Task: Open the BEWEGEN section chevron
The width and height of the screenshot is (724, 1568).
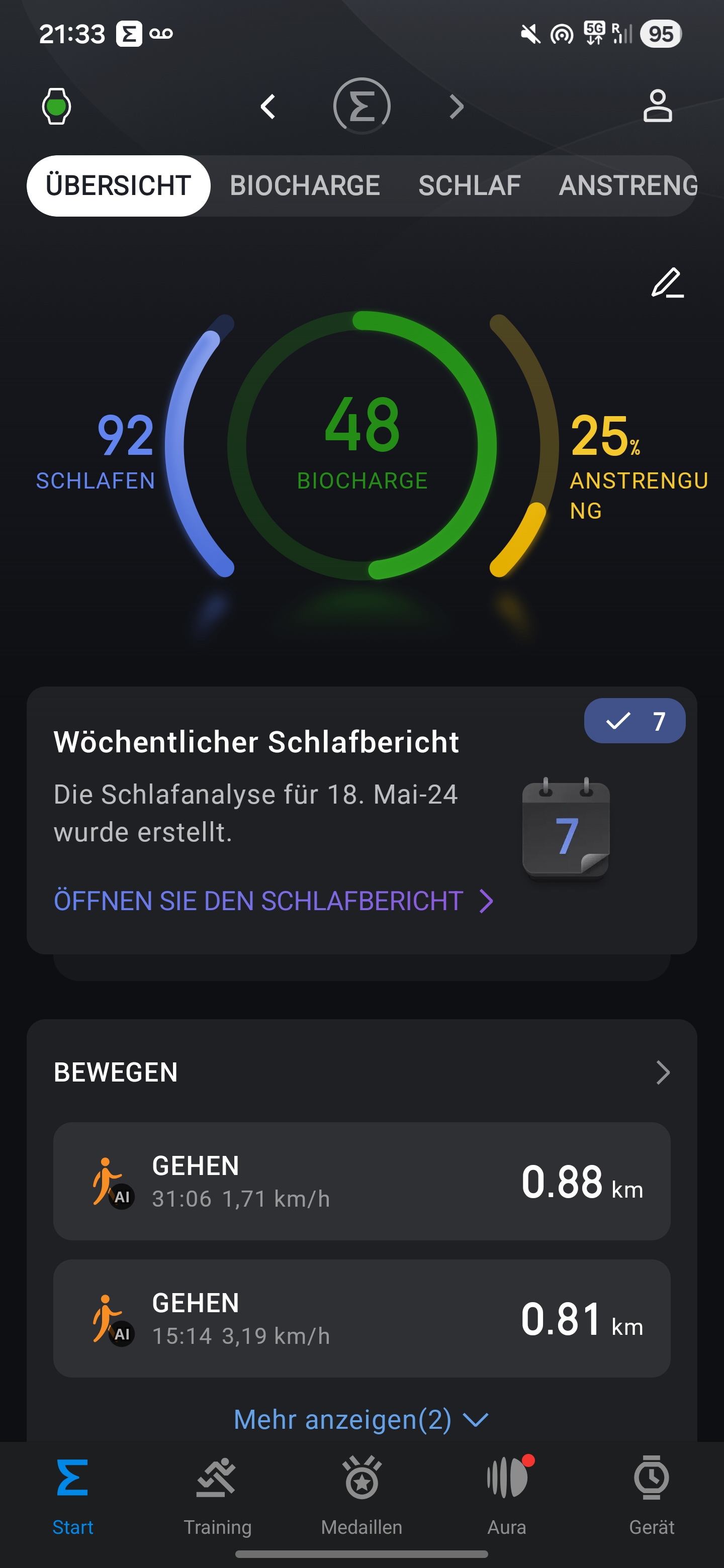Action: click(x=663, y=1072)
